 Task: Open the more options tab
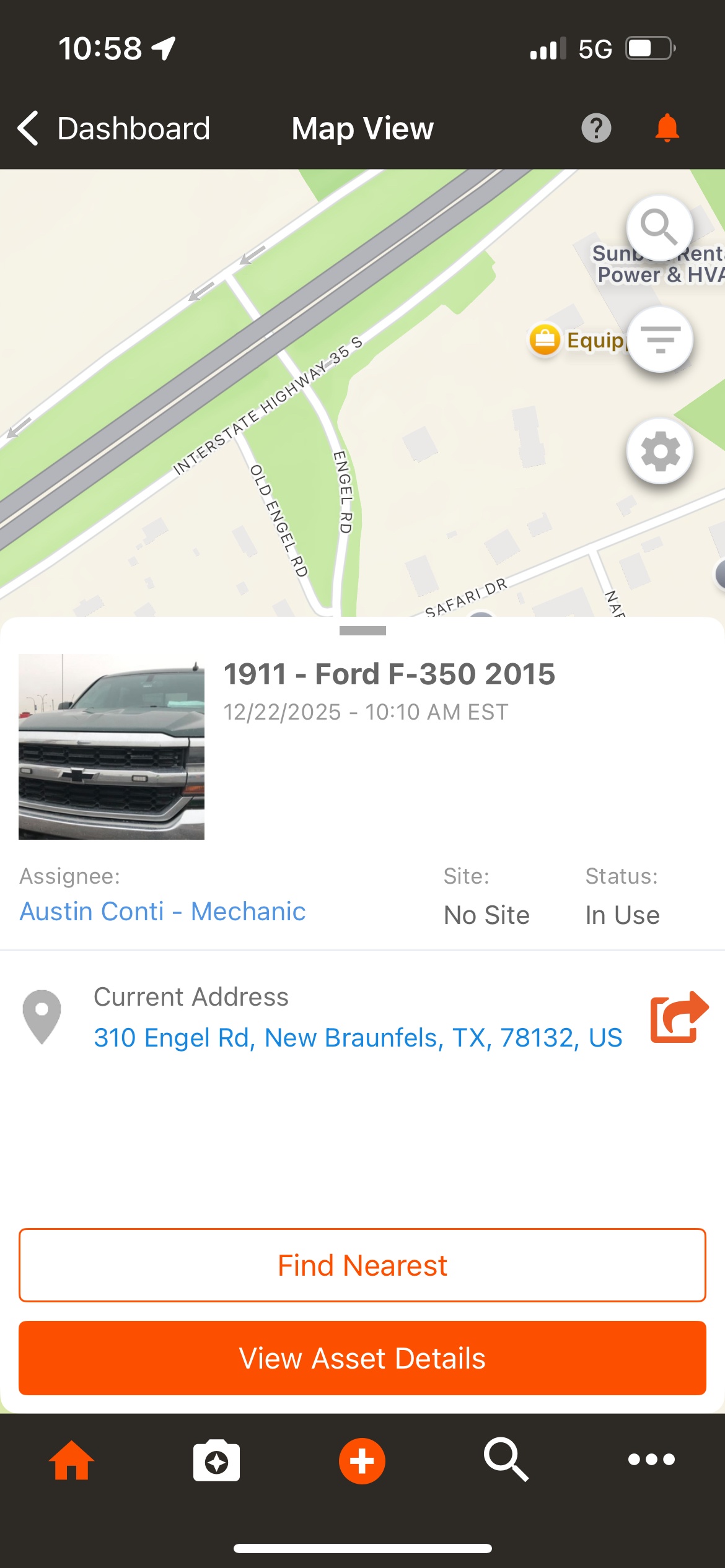click(651, 1460)
